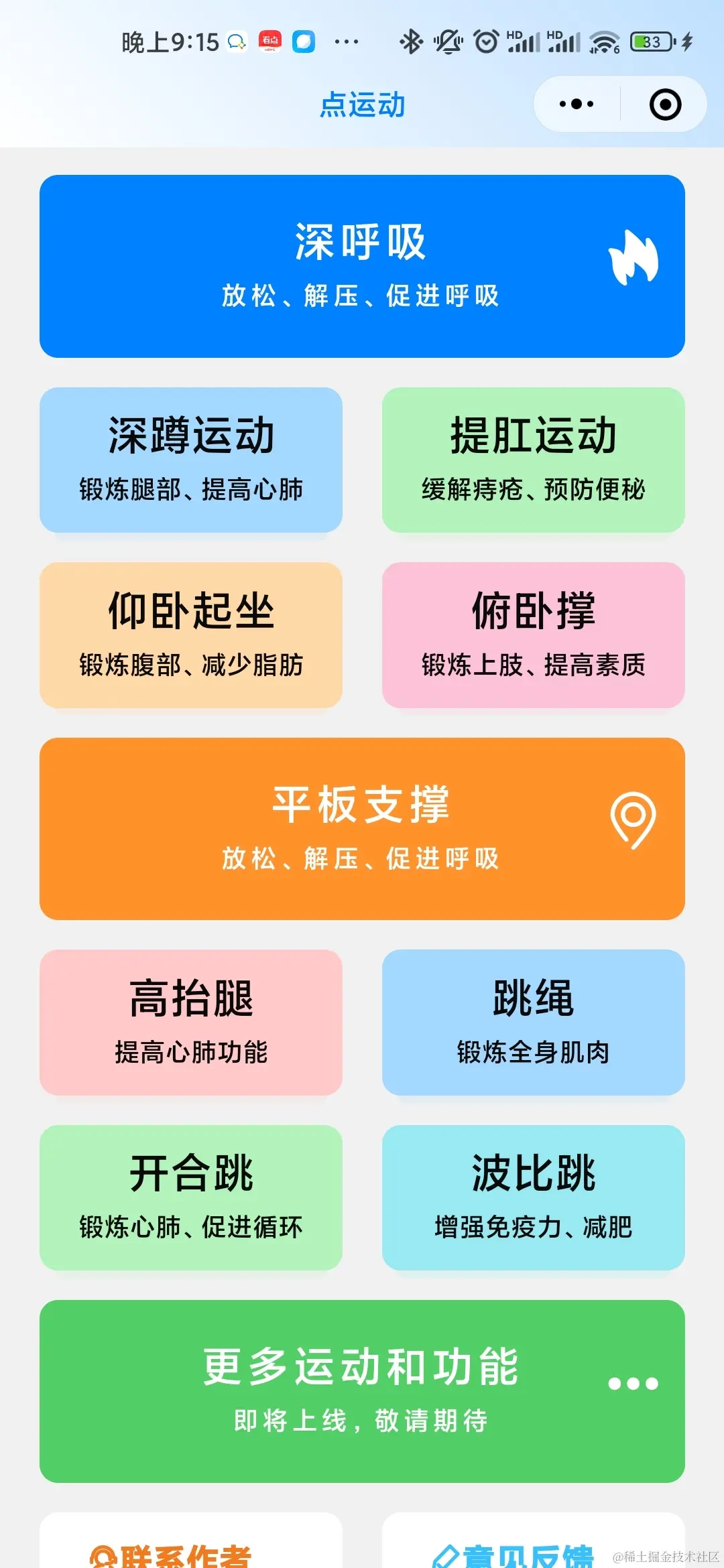Select the 仰卧起坐 sit-up card
This screenshot has width=724, height=1568.
pos(191,635)
